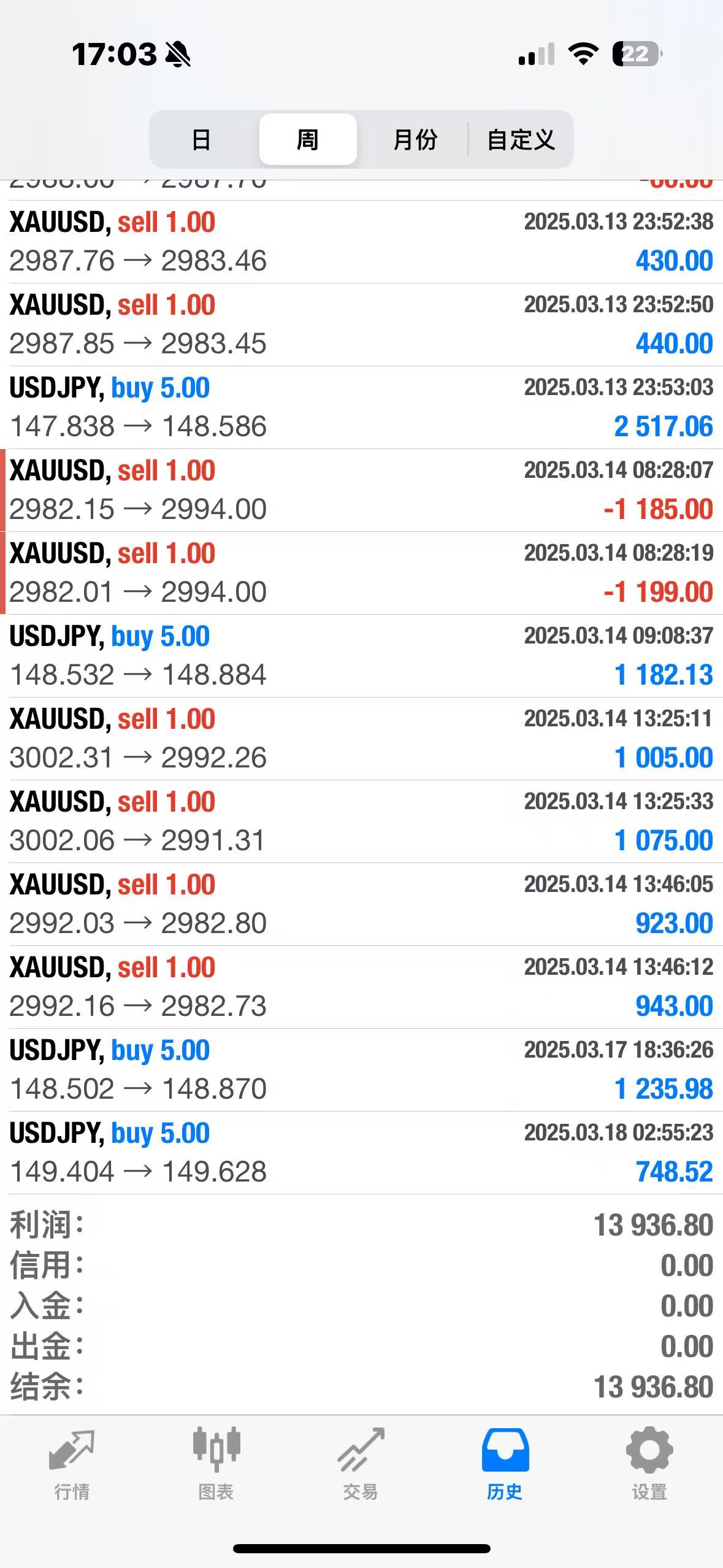The width and height of the screenshot is (723, 1568).
Task: Switch to the 日 (day) period tab
Action: (201, 139)
